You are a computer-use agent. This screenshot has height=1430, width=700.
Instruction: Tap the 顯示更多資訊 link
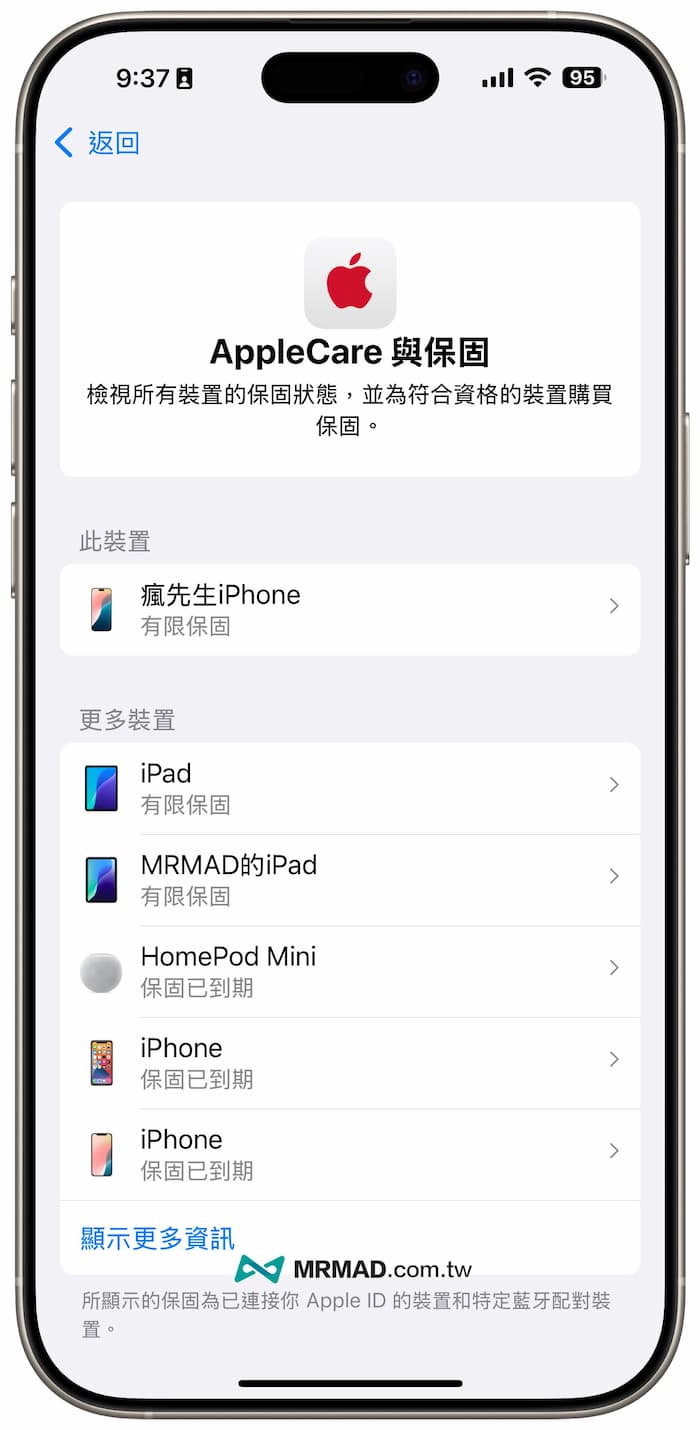pos(158,1238)
